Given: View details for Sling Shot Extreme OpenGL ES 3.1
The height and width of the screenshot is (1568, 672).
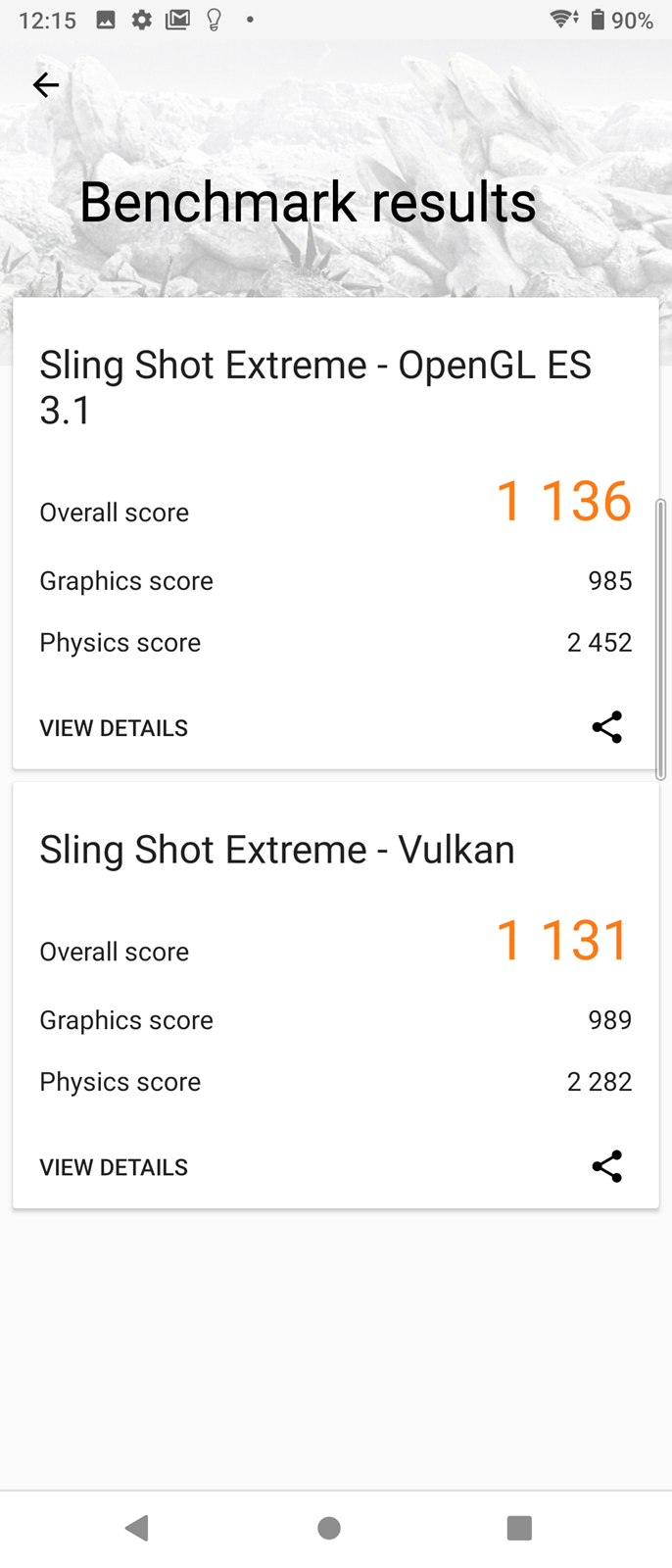Looking at the screenshot, I should pyautogui.click(x=114, y=728).
